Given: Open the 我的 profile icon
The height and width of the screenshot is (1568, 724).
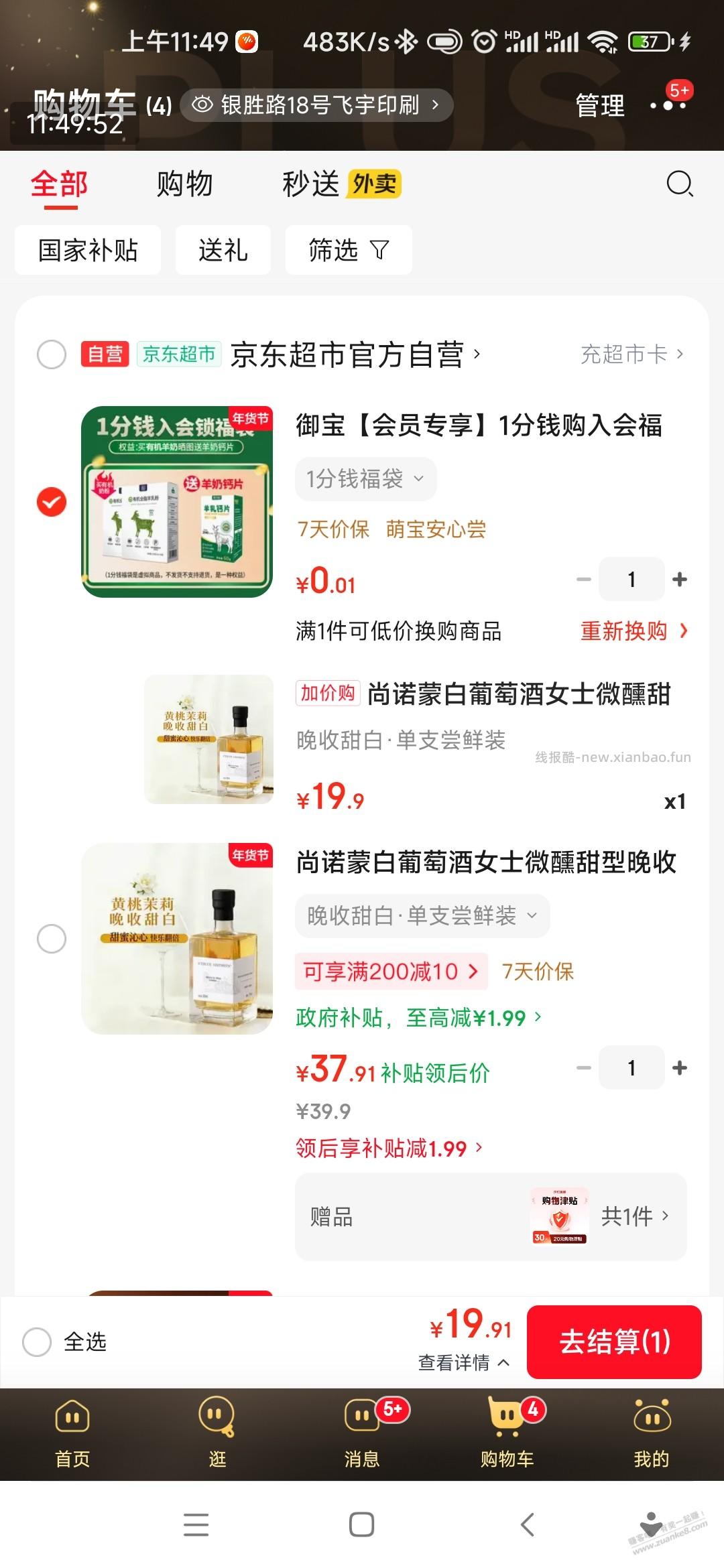Looking at the screenshot, I should [651, 1419].
